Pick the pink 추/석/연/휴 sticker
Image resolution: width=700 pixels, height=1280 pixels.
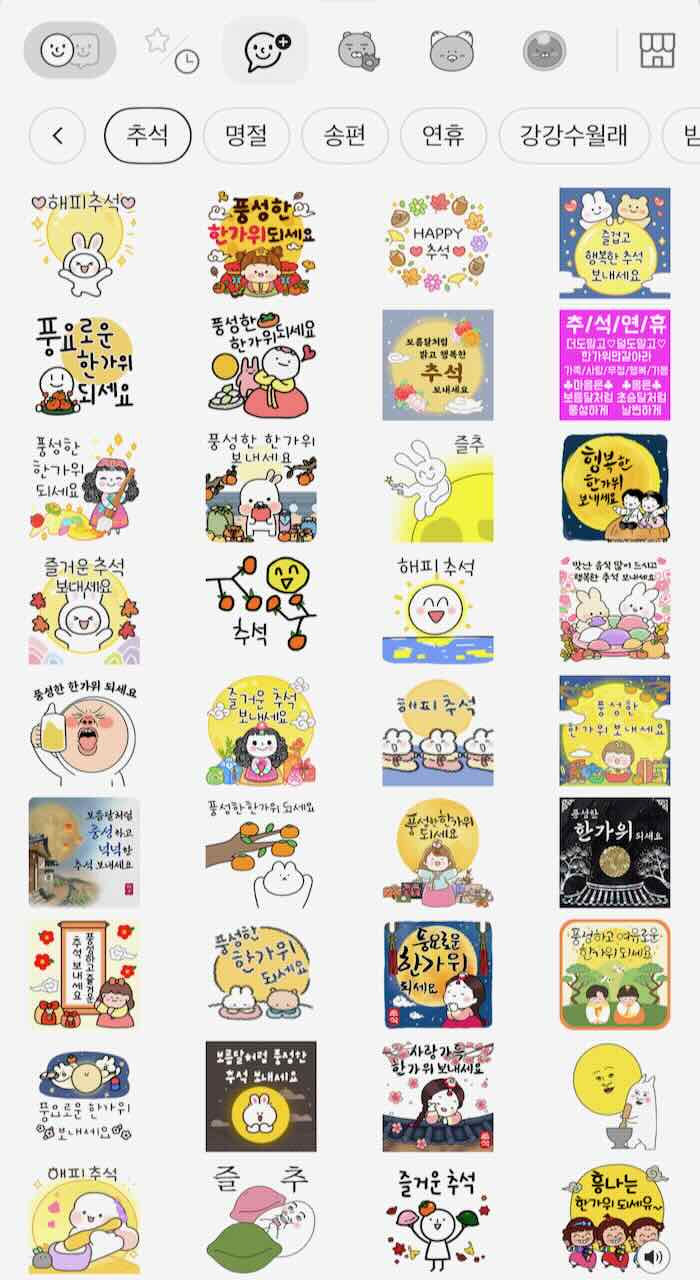click(614, 364)
